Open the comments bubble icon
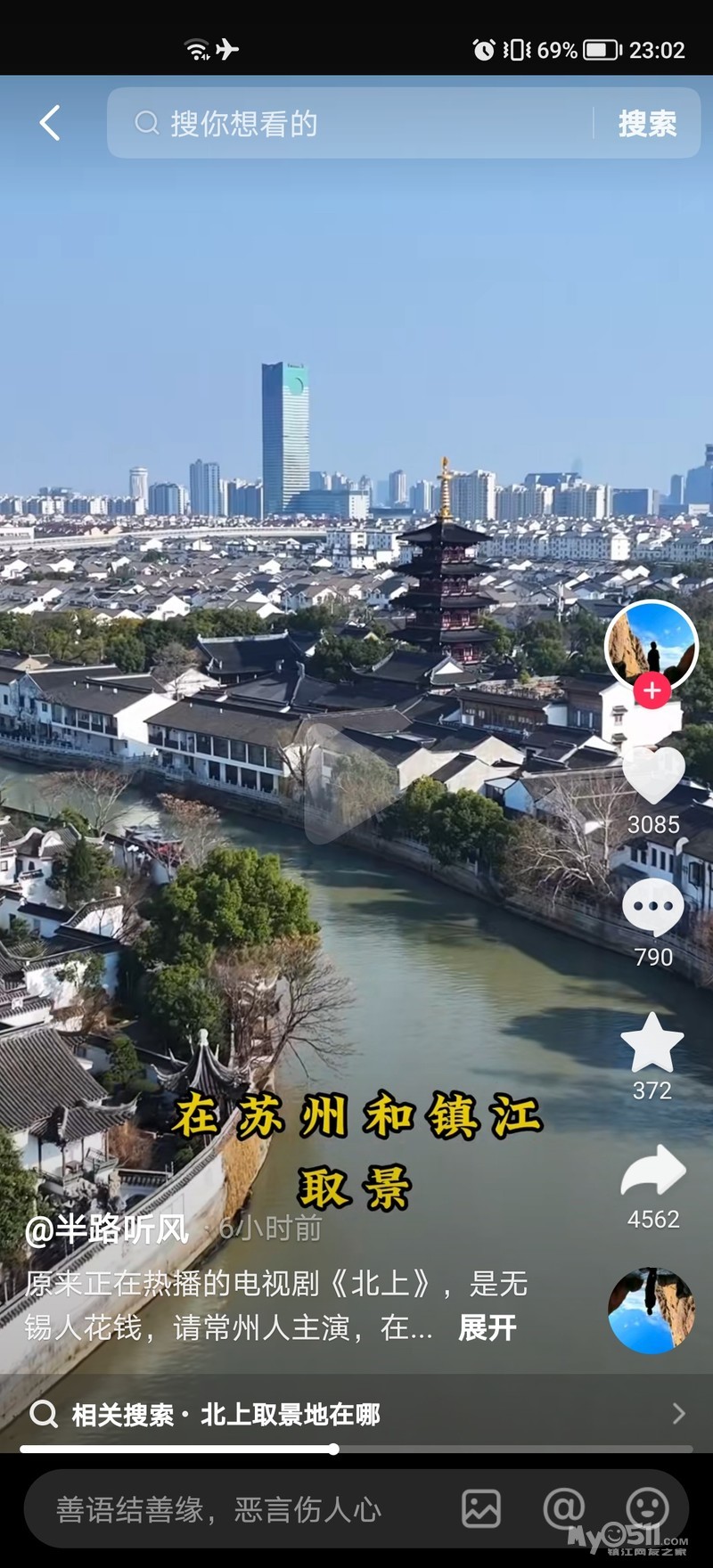 pos(653,909)
